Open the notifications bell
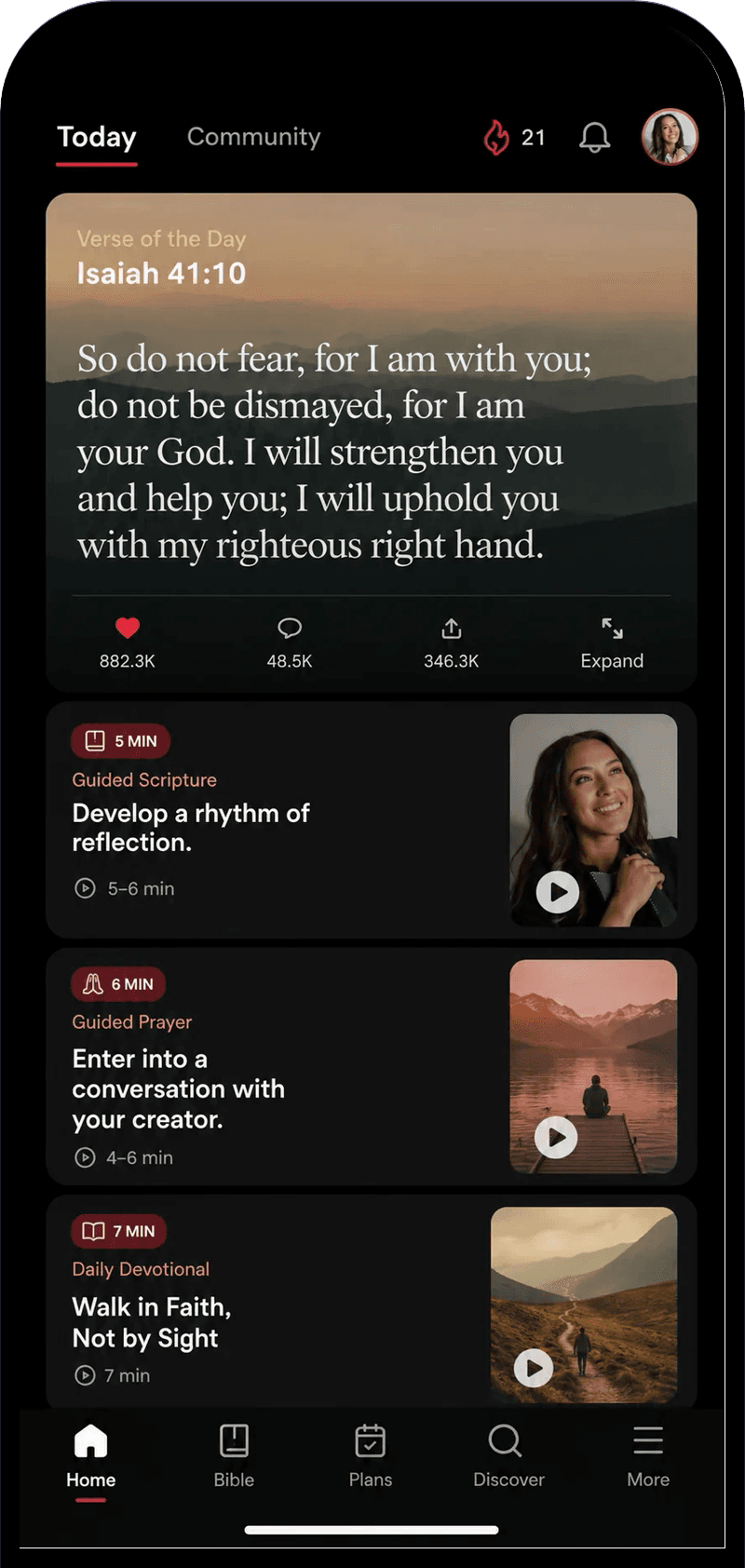The image size is (745, 1568). tap(595, 138)
